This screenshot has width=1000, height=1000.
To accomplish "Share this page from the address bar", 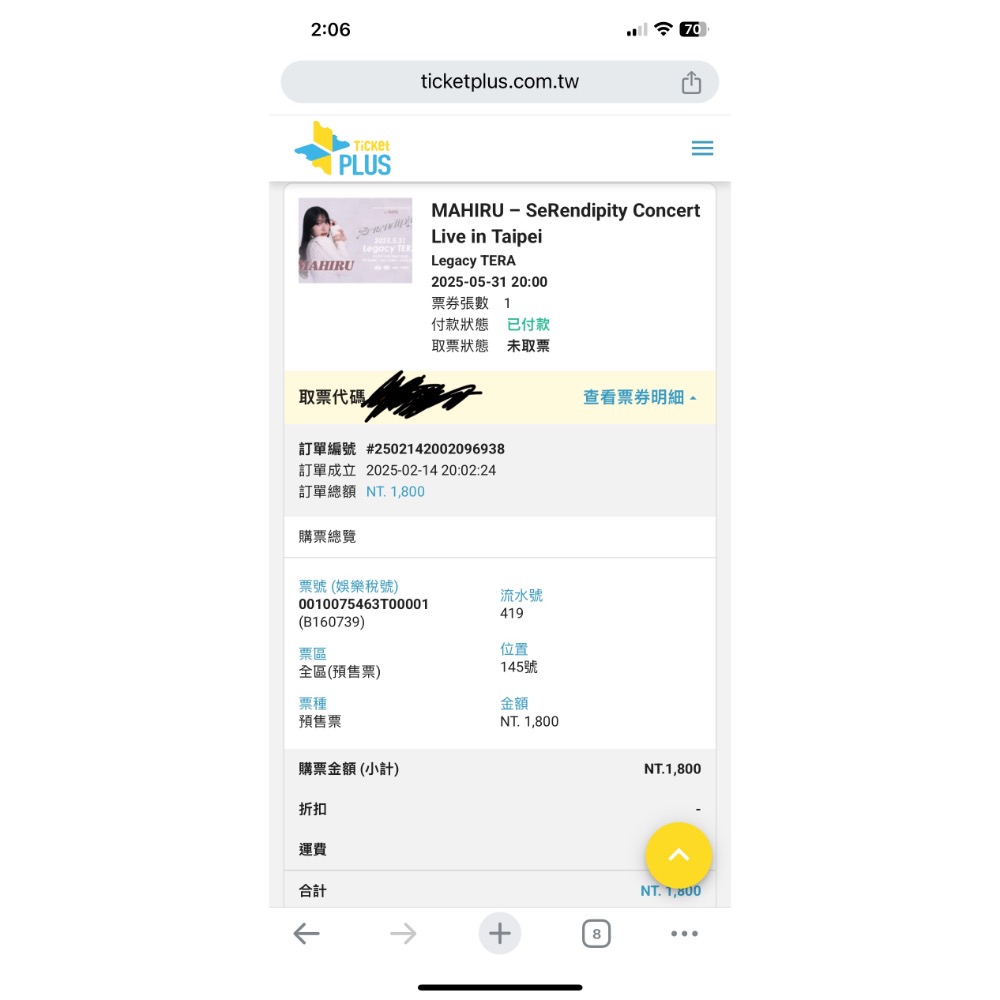I will (x=691, y=83).
